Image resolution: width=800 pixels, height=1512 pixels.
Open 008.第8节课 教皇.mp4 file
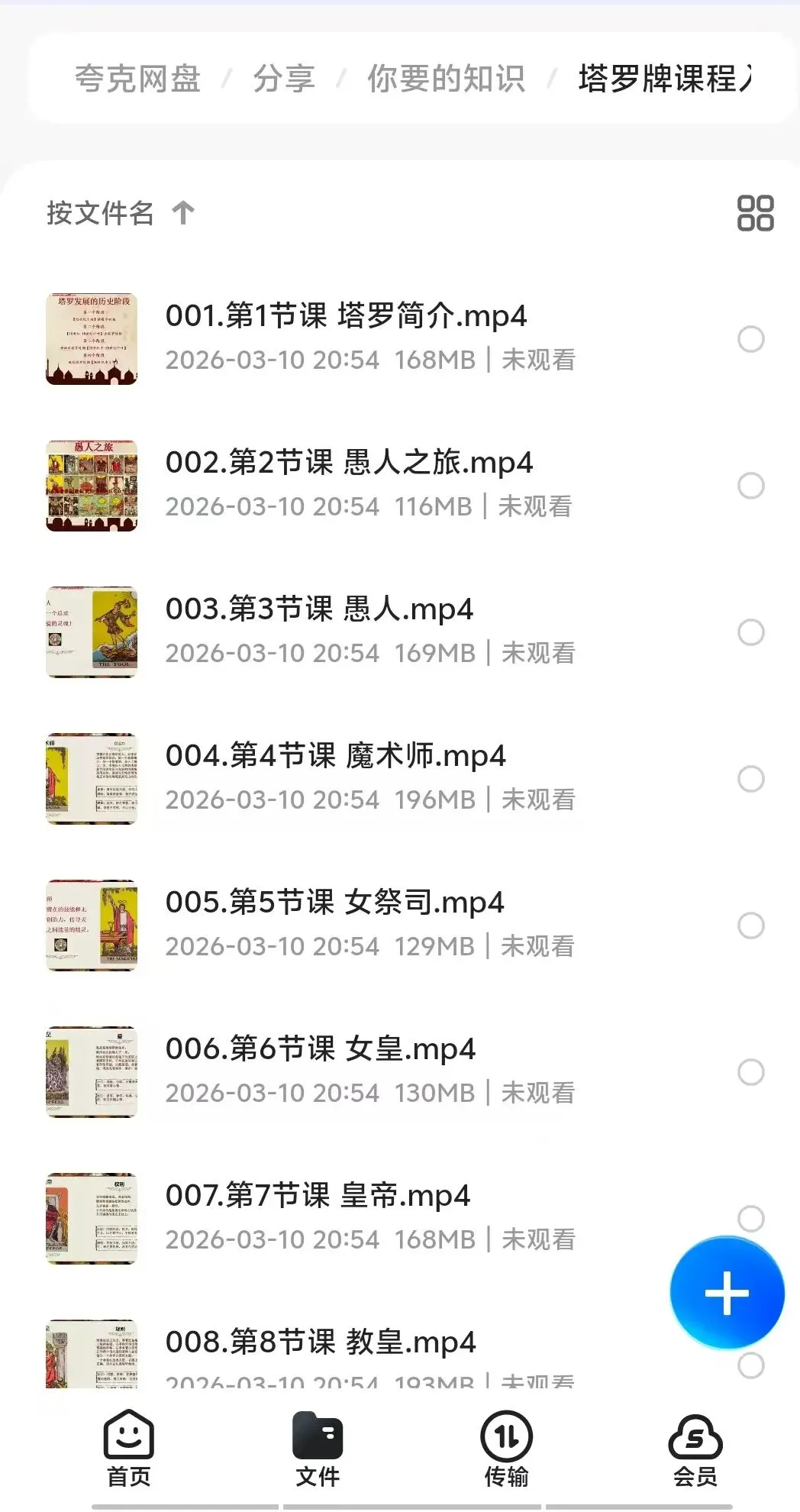point(321,1342)
